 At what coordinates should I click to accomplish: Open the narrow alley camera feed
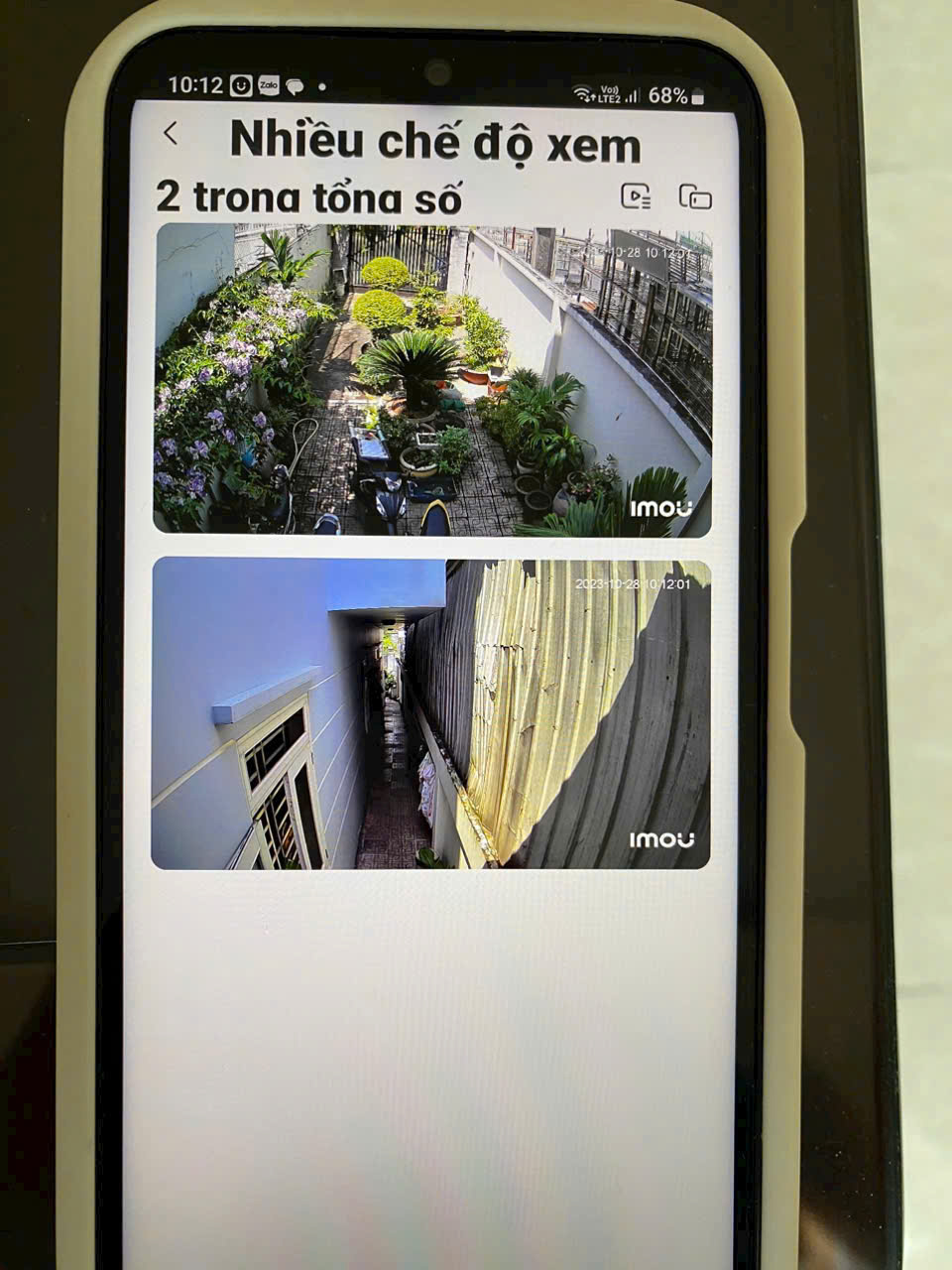[x=430, y=714]
